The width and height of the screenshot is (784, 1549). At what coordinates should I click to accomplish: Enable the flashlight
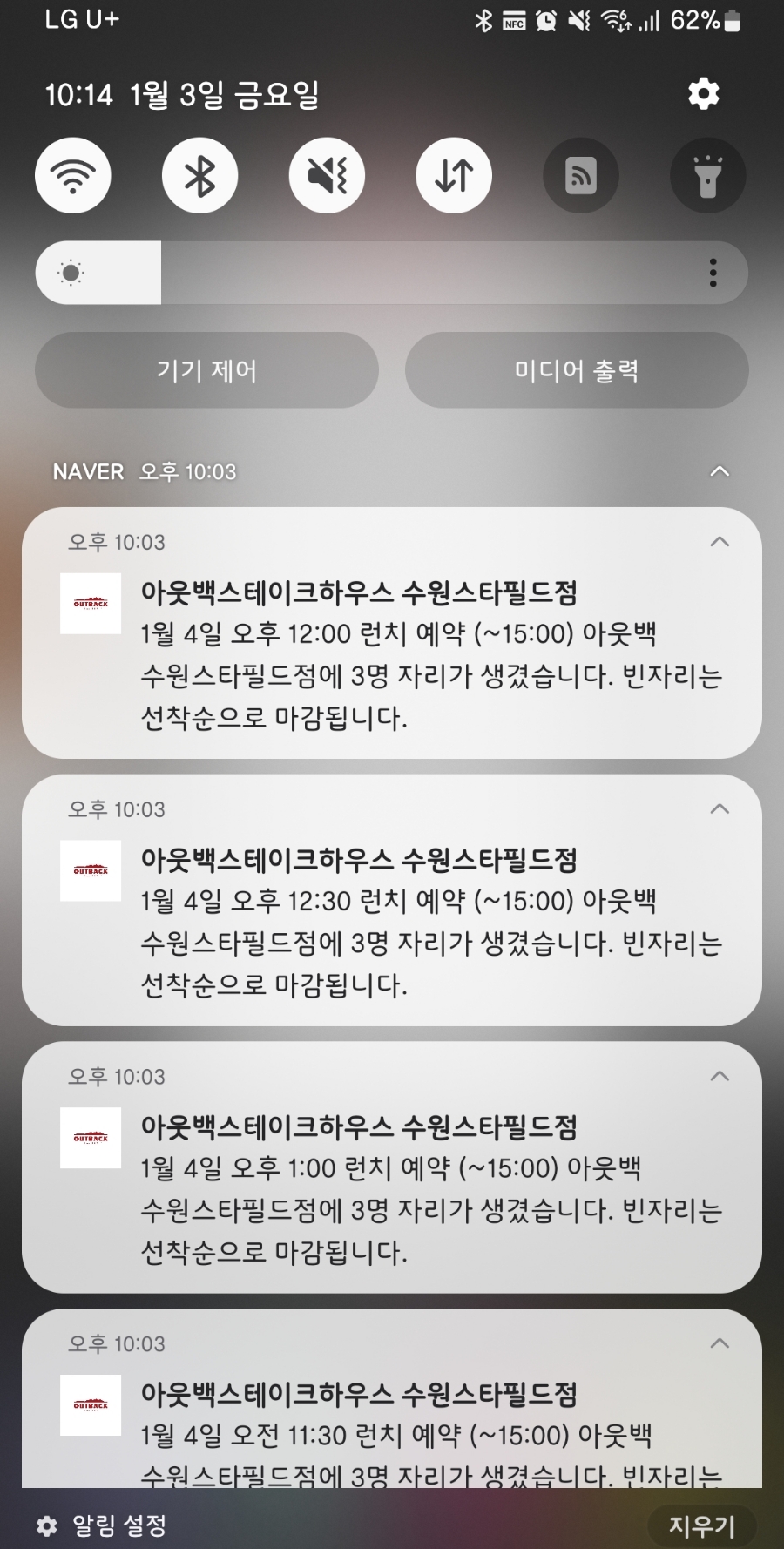(708, 176)
